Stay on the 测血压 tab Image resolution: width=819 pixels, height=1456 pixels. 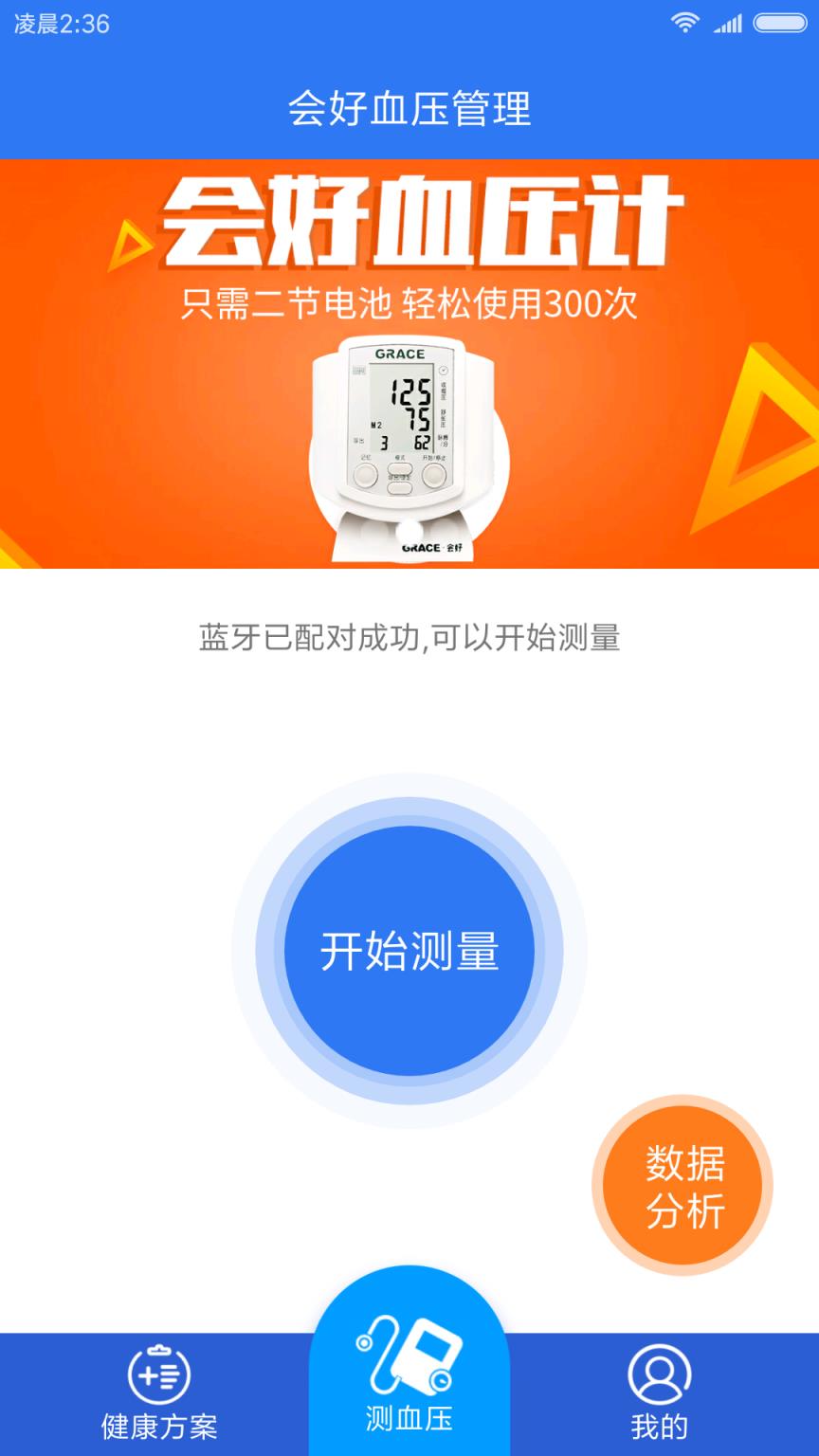pyautogui.click(x=408, y=1384)
